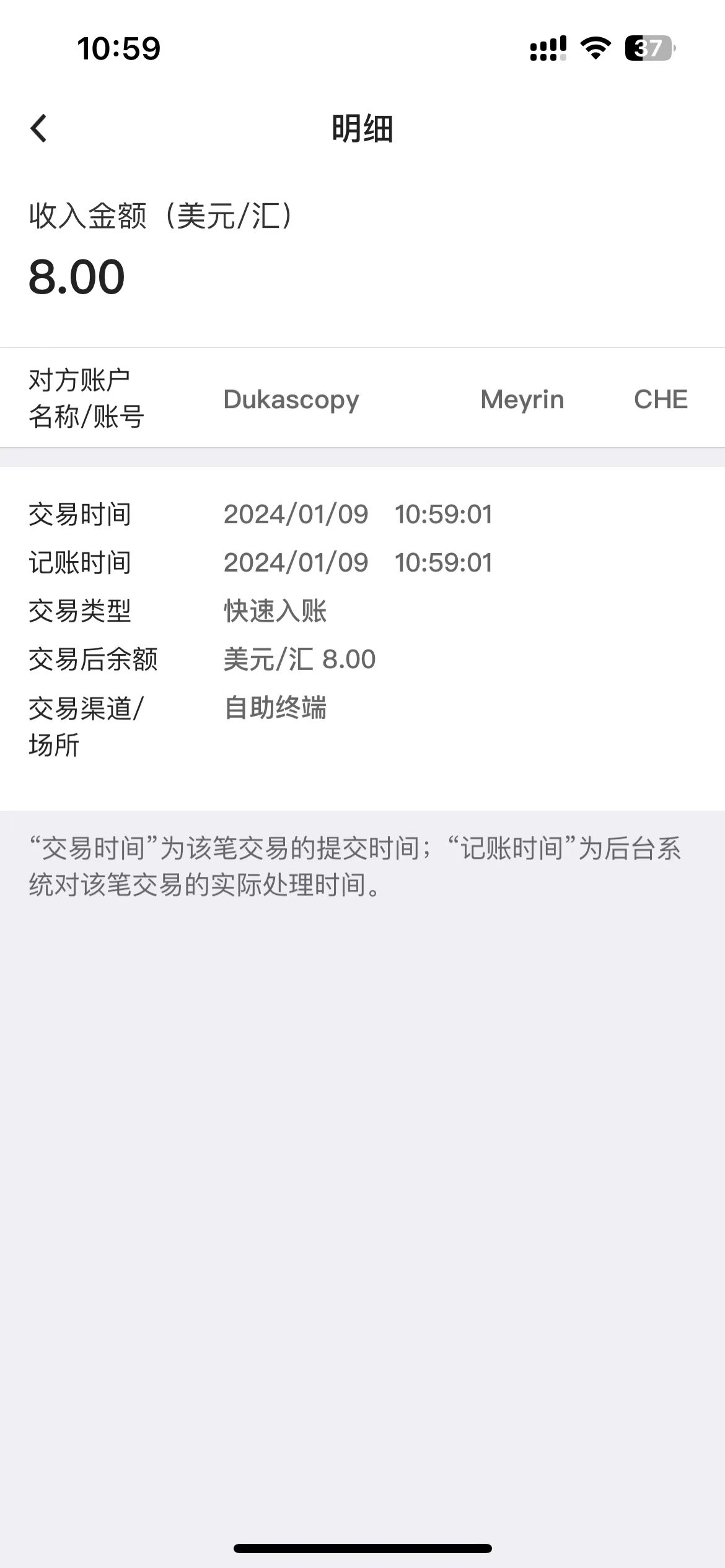Tap the CHE country code
This screenshot has height=1568, width=725.
click(659, 399)
